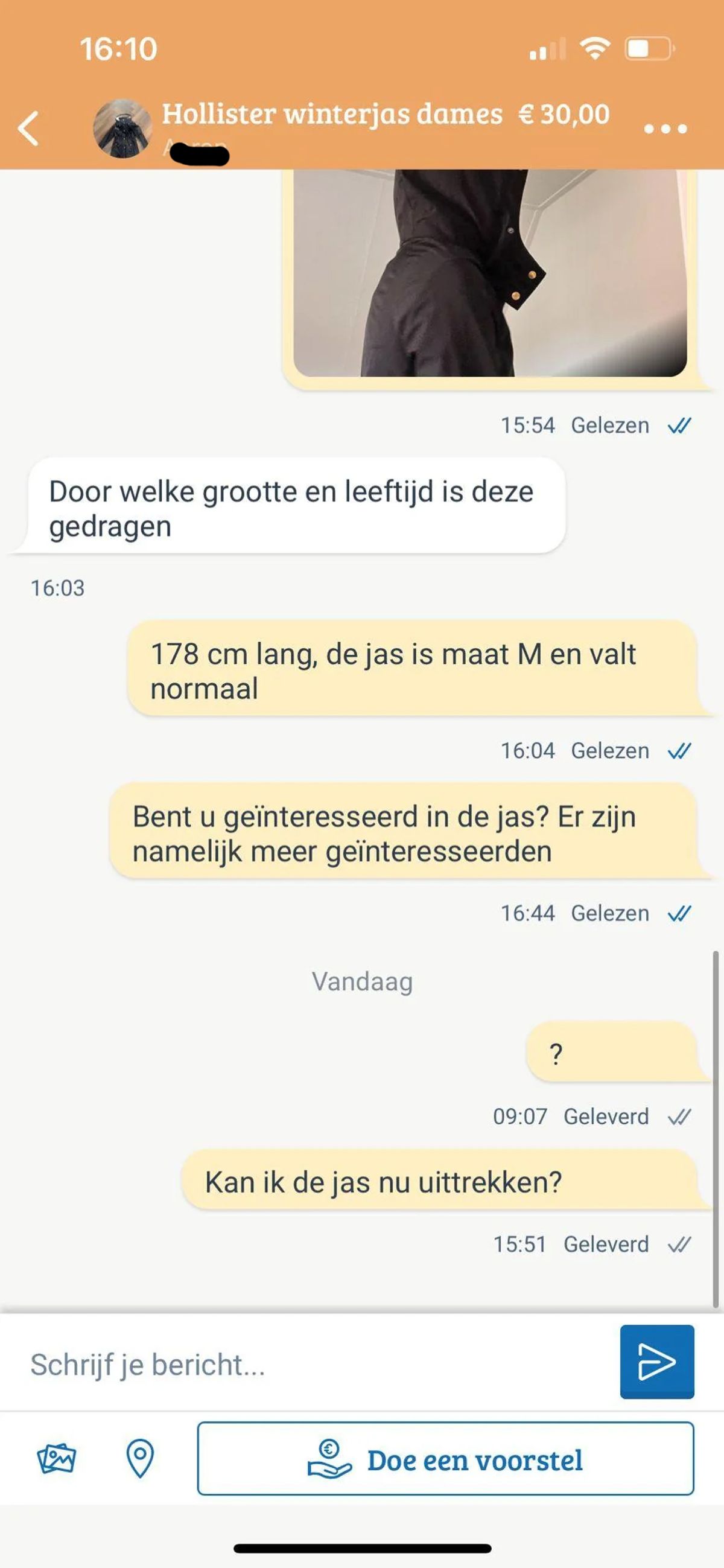
Task: Attach a photo from the gallery
Action: tap(57, 1458)
